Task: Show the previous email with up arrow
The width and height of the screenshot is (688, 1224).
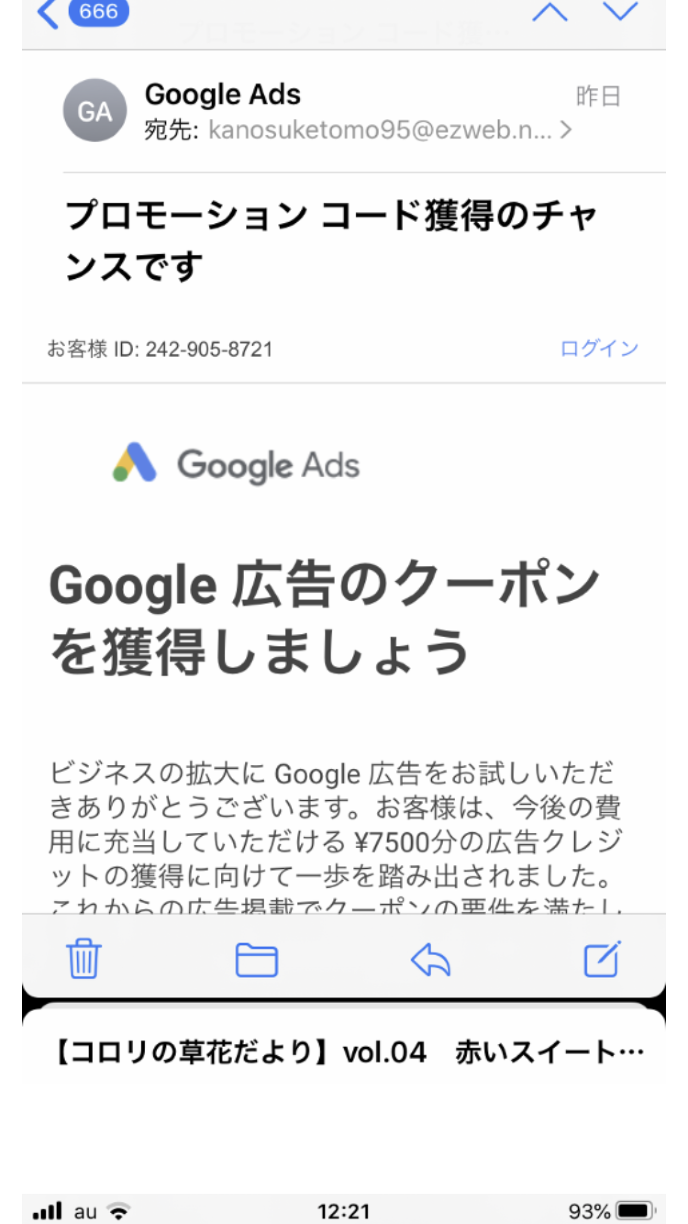Action: [548, 12]
